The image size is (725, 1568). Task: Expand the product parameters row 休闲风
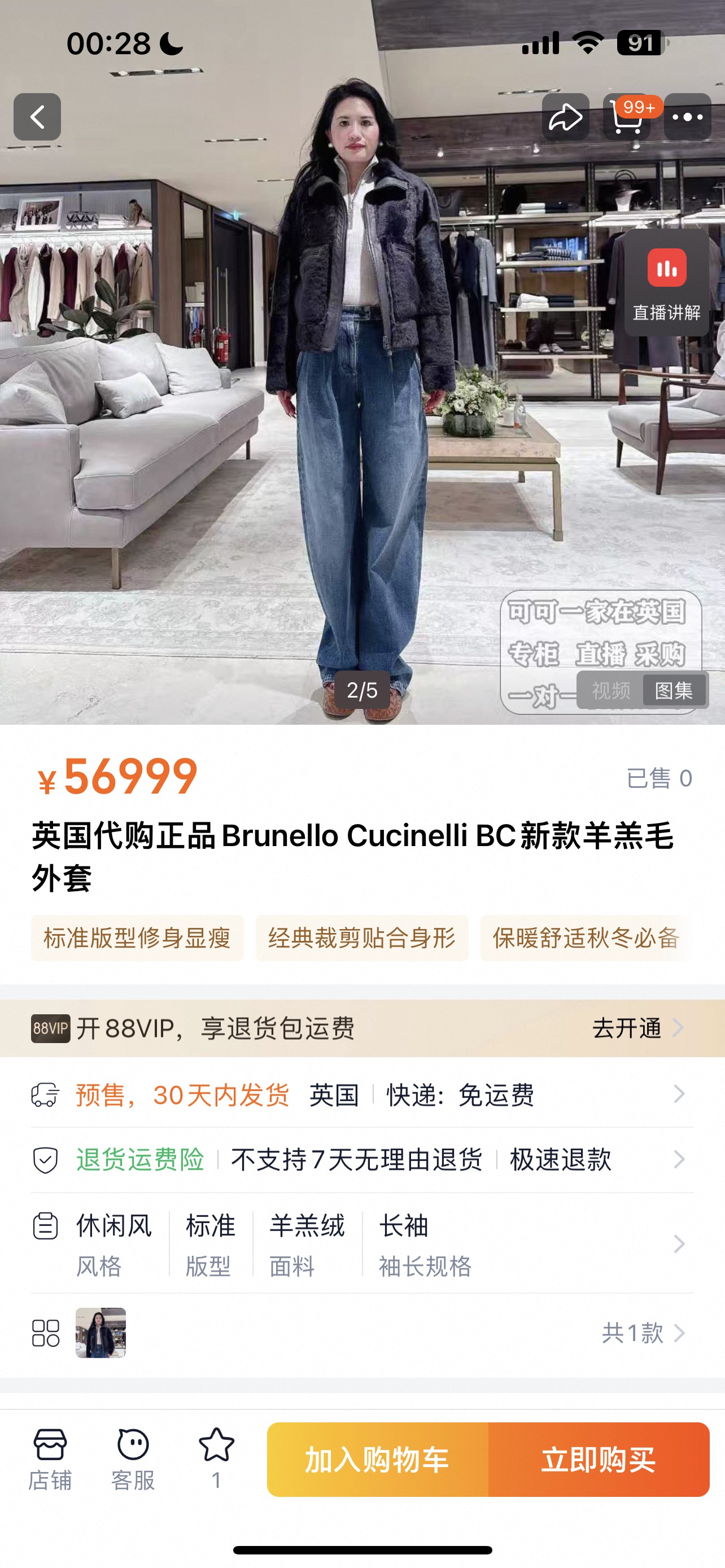click(362, 1244)
